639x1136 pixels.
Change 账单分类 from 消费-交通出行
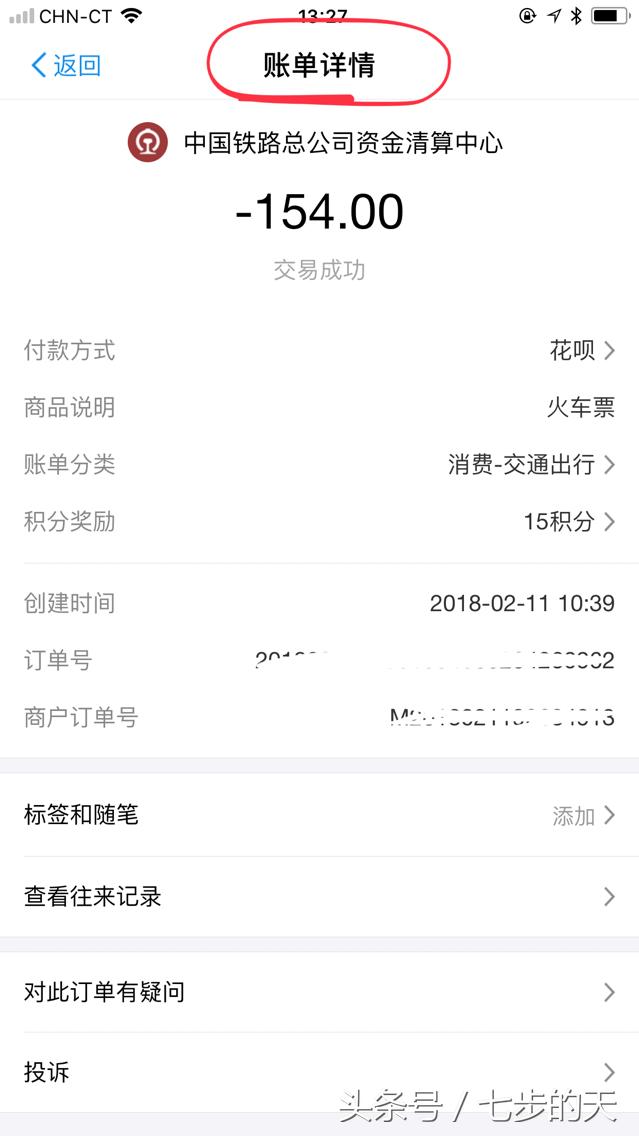(530, 464)
